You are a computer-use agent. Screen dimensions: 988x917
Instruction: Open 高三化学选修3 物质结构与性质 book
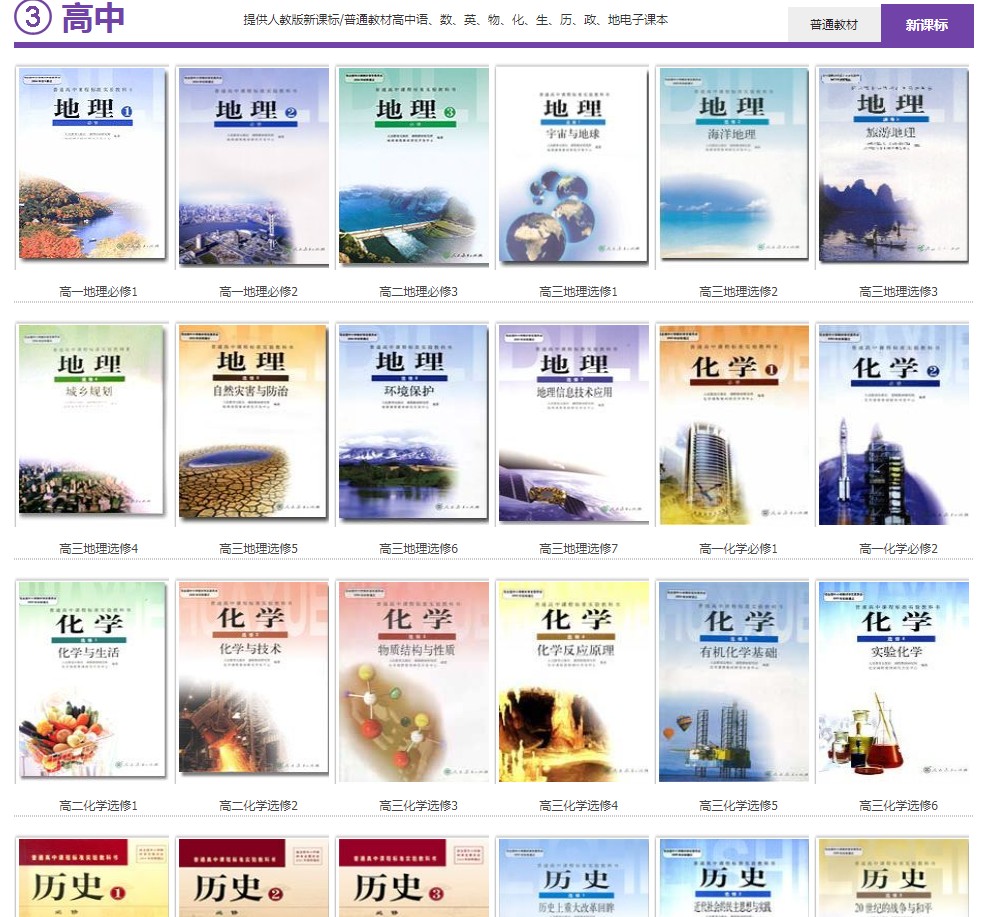pos(413,680)
